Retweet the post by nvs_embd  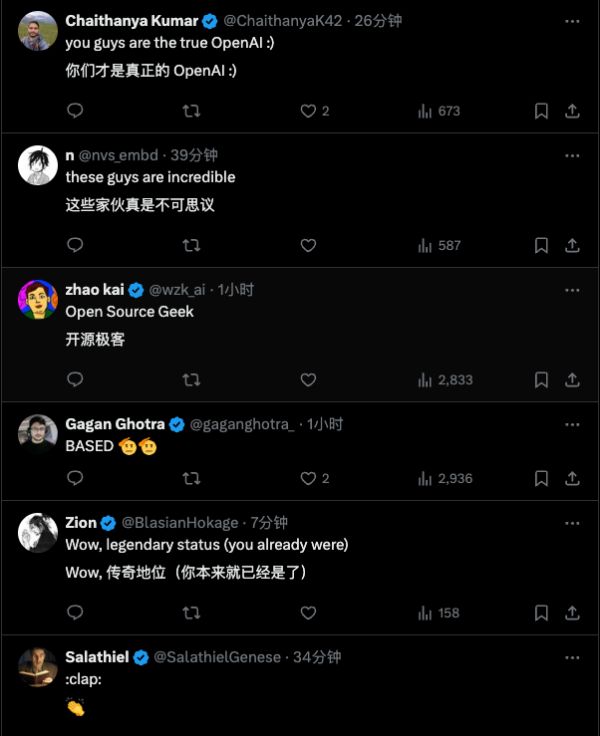click(x=191, y=245)
